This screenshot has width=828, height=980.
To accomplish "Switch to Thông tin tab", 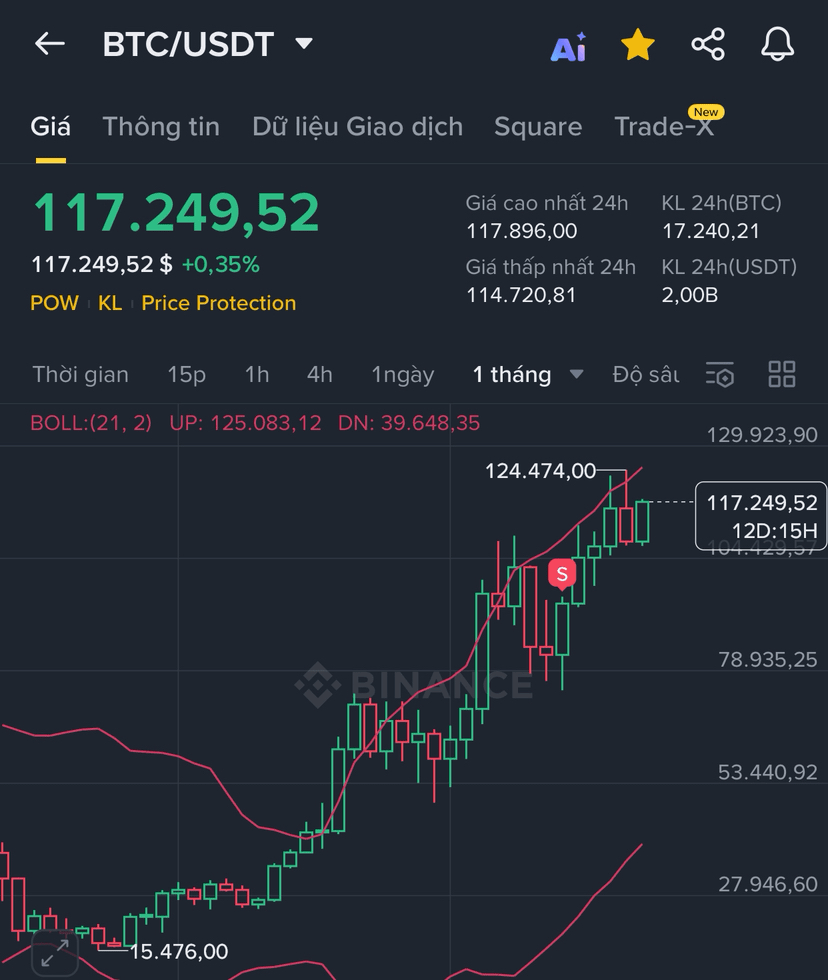I will pos(161,127).
